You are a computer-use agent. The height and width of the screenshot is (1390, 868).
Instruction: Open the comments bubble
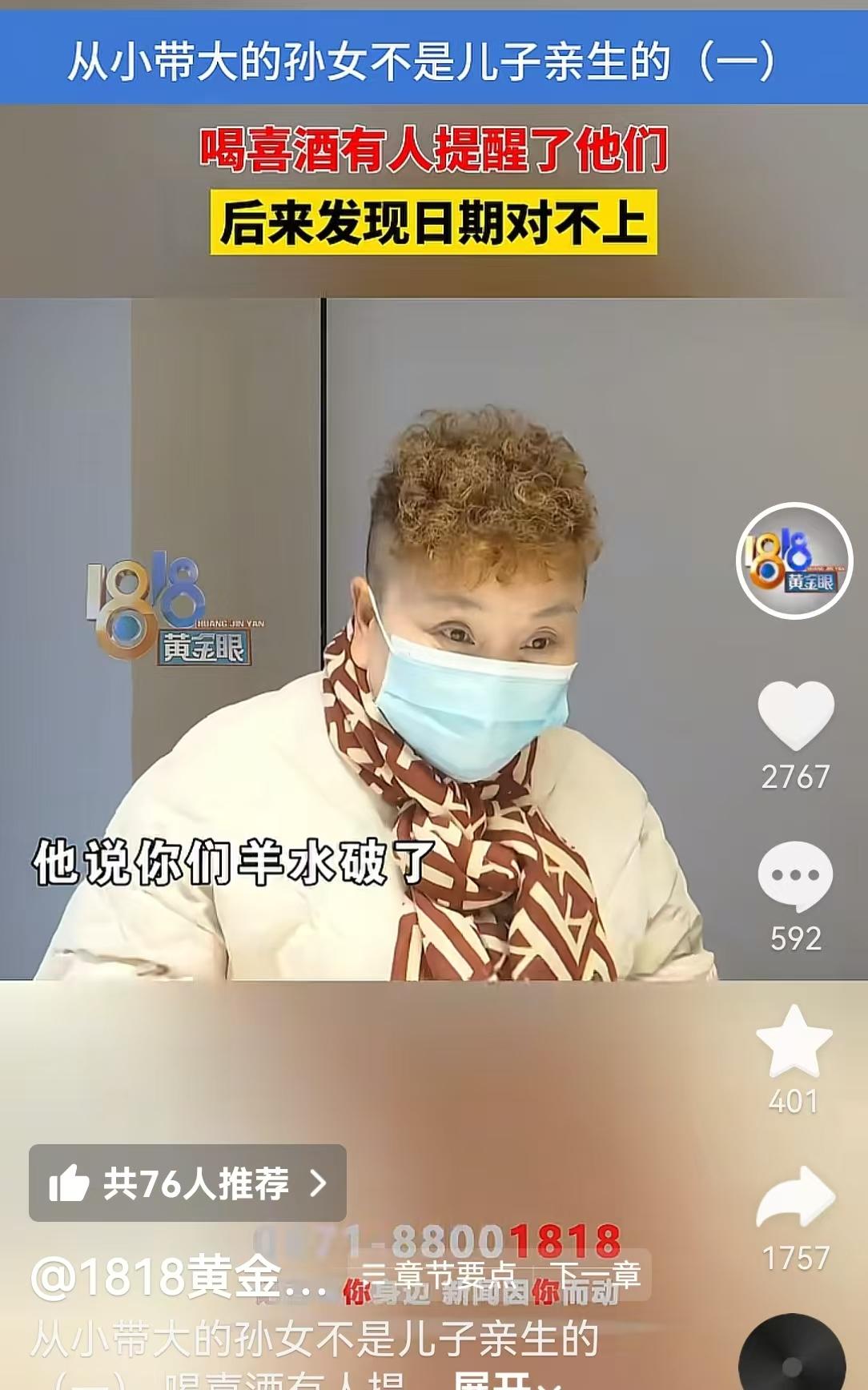point(795,877)
